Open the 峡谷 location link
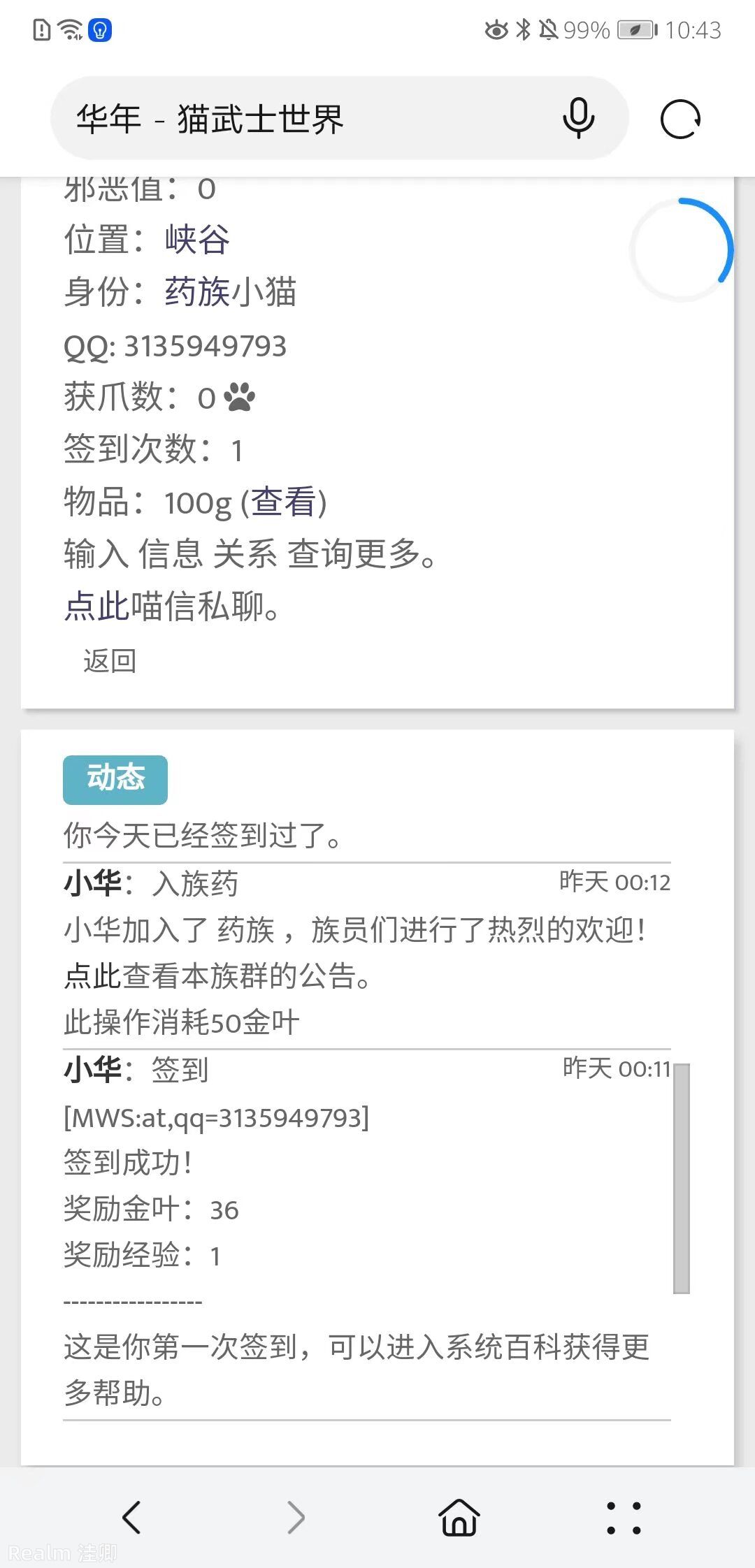Viewport: 755px width, 1568px height. click(x=197, y=240)
